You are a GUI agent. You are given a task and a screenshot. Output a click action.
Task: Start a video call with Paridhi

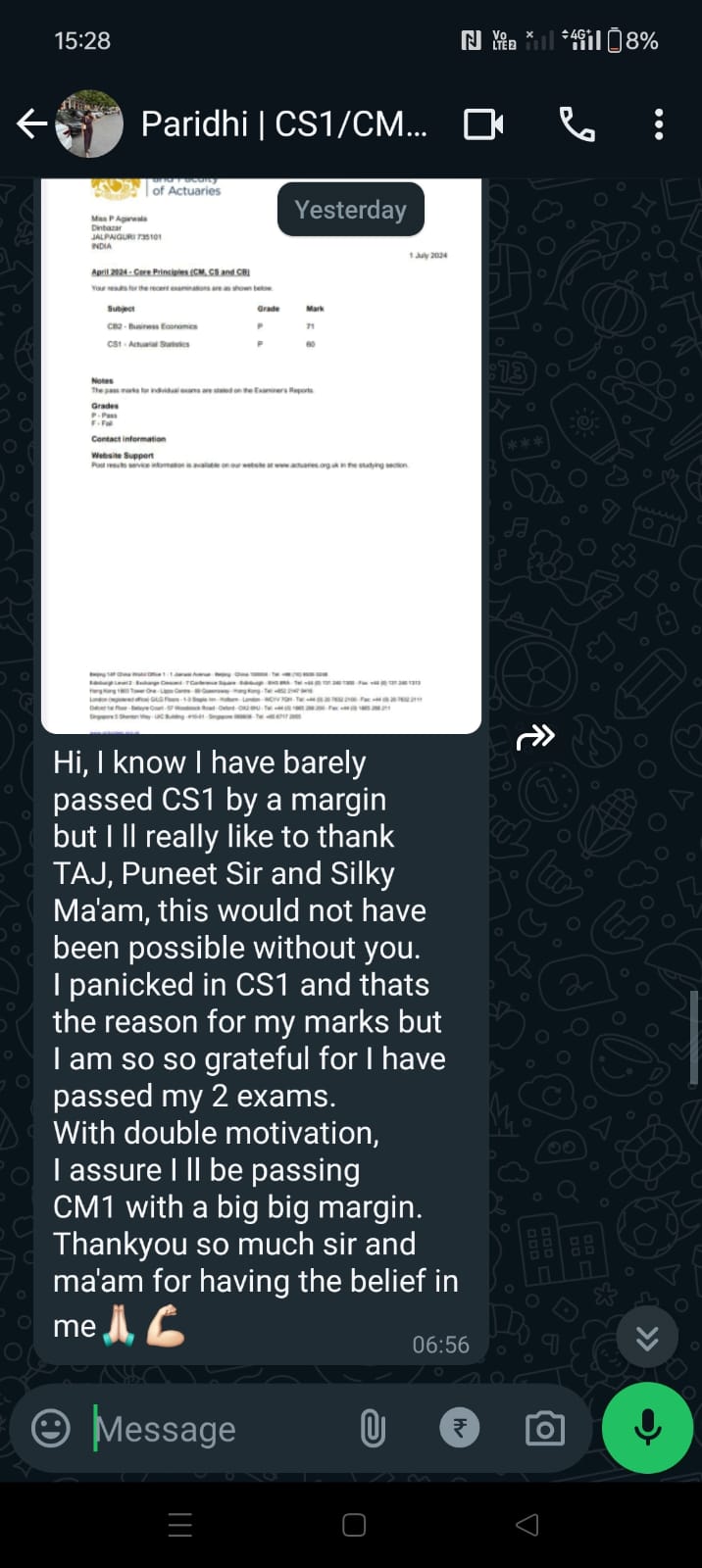[483, 124]
